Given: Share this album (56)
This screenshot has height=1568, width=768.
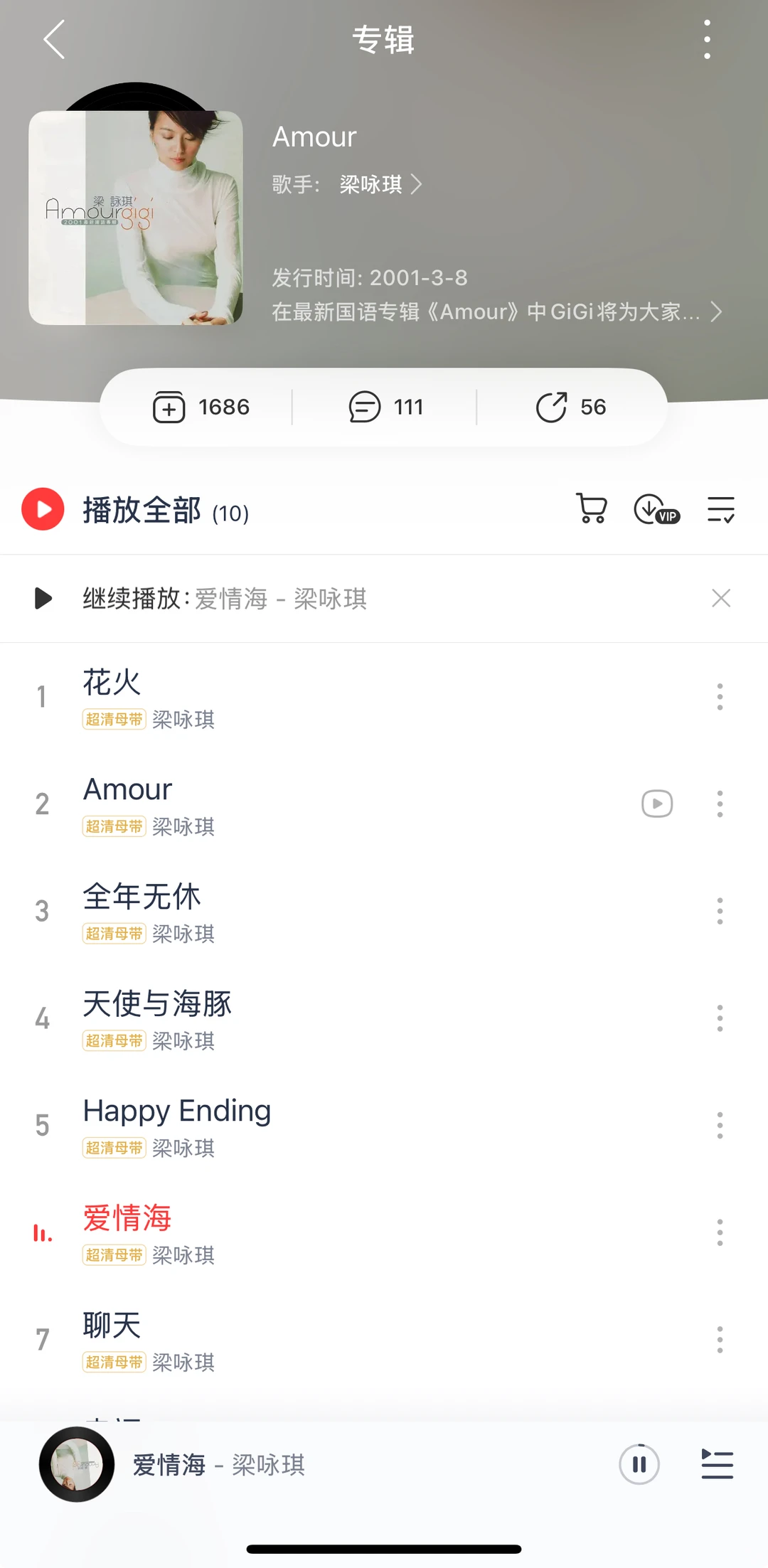Looking at the screenshot, I should tap(570, 407).
